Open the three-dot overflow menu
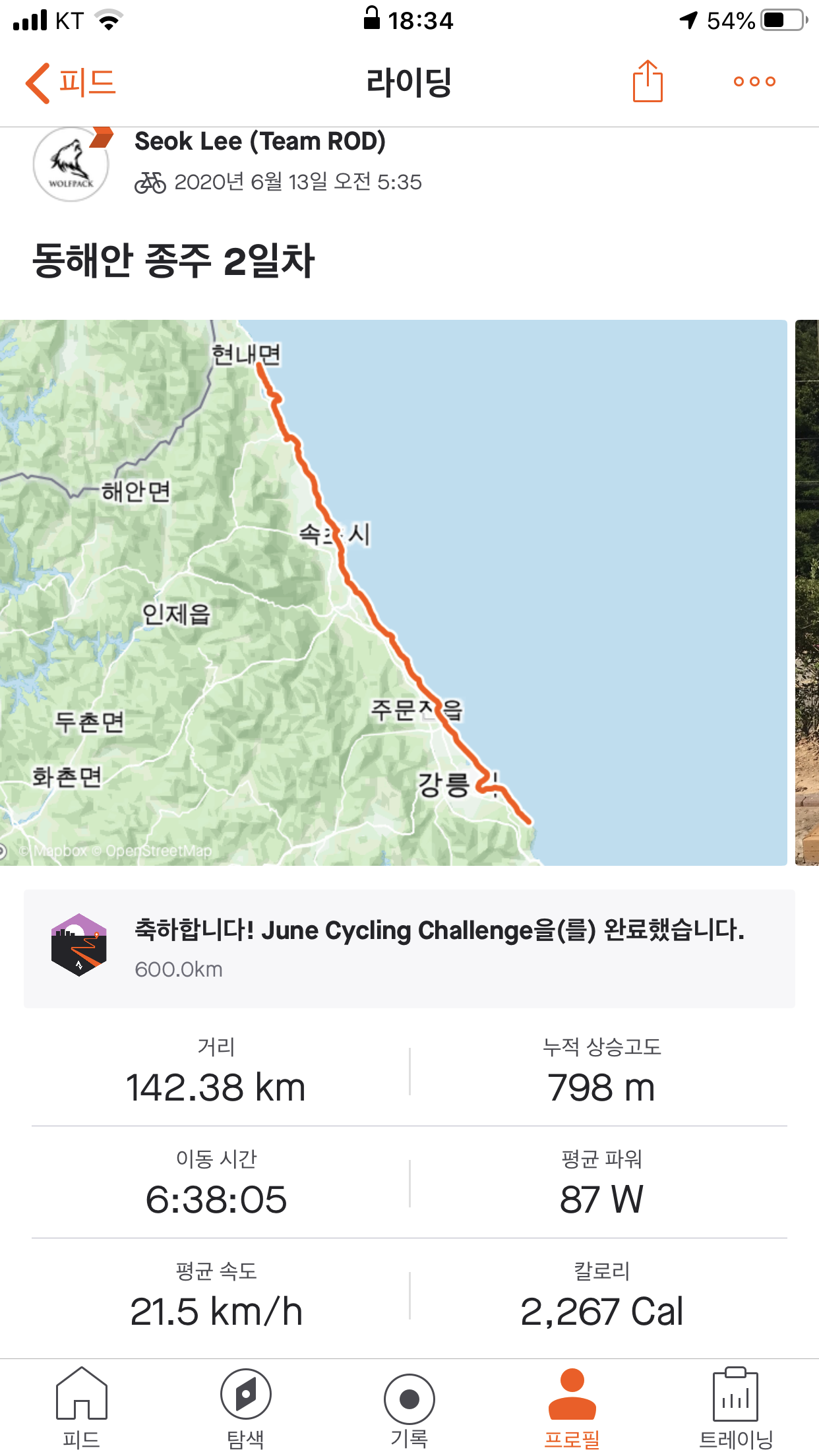The image size is (819, 1456). point(754,82)
